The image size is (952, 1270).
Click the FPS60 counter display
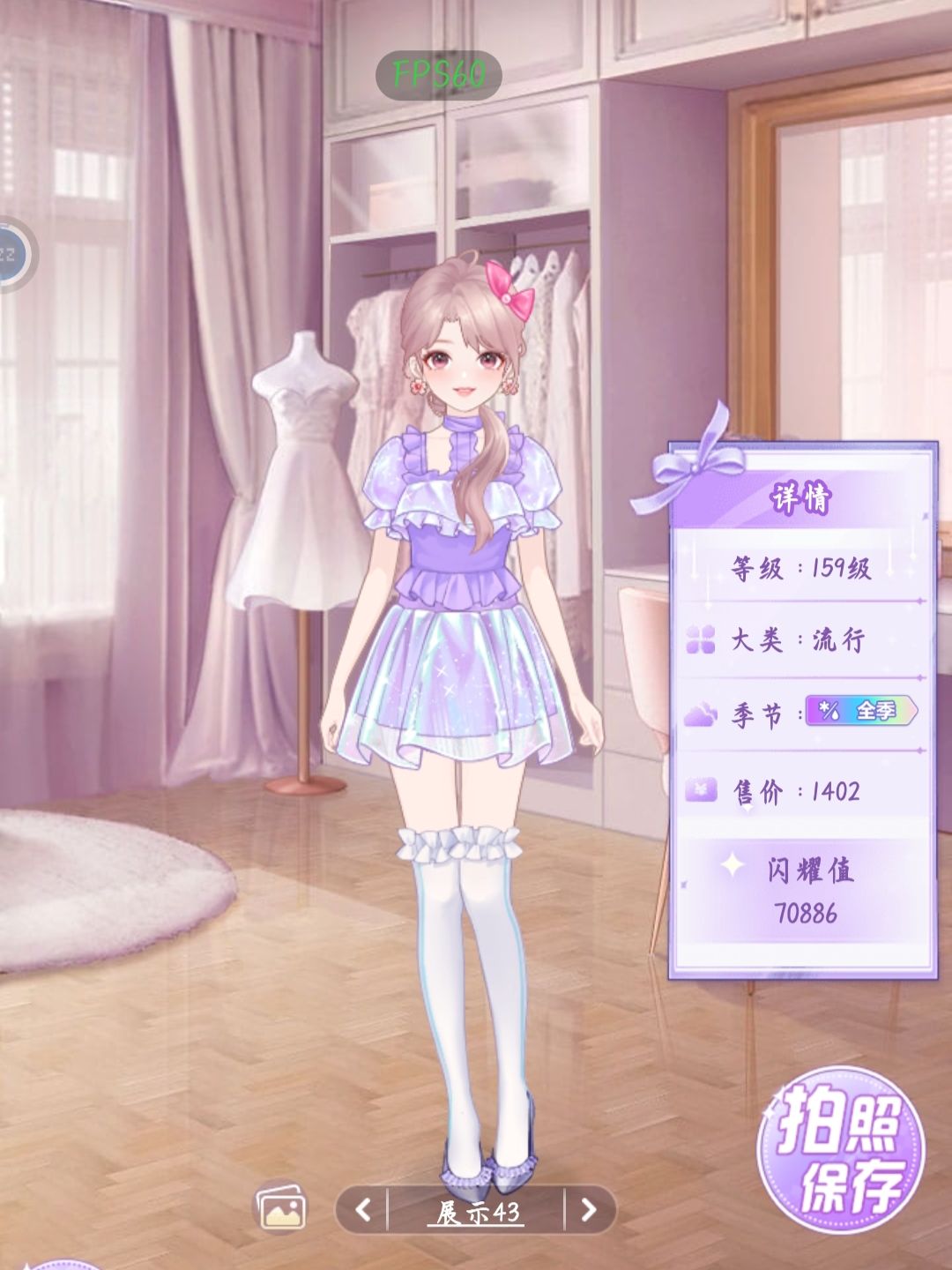pos(438,72)
